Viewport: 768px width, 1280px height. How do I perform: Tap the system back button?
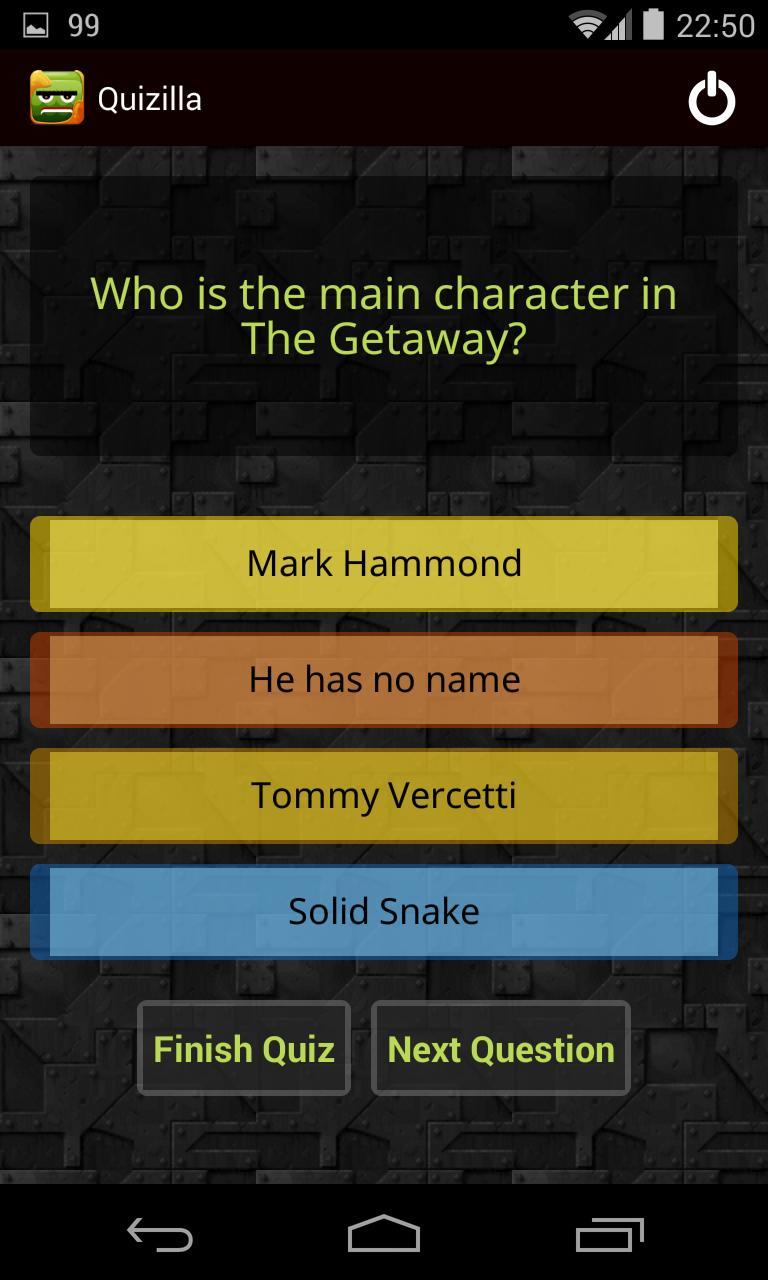[x=160, y=1234]
